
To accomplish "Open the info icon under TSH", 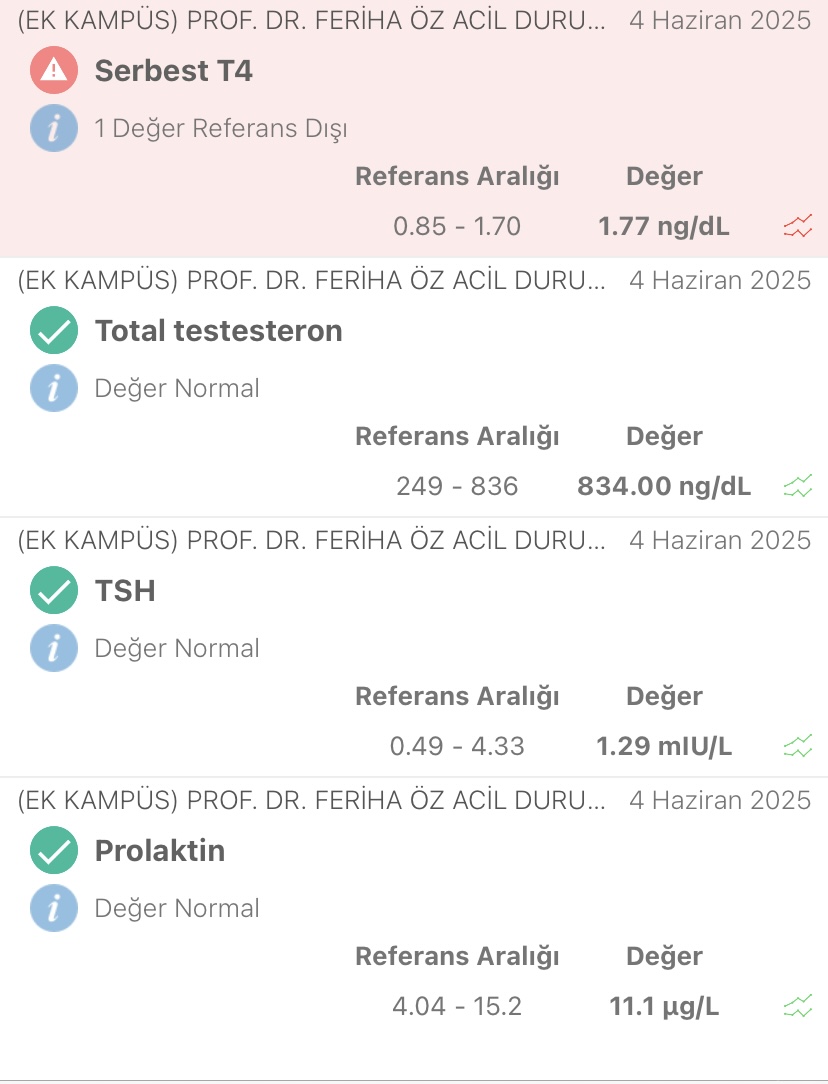I will pos(54,648).
